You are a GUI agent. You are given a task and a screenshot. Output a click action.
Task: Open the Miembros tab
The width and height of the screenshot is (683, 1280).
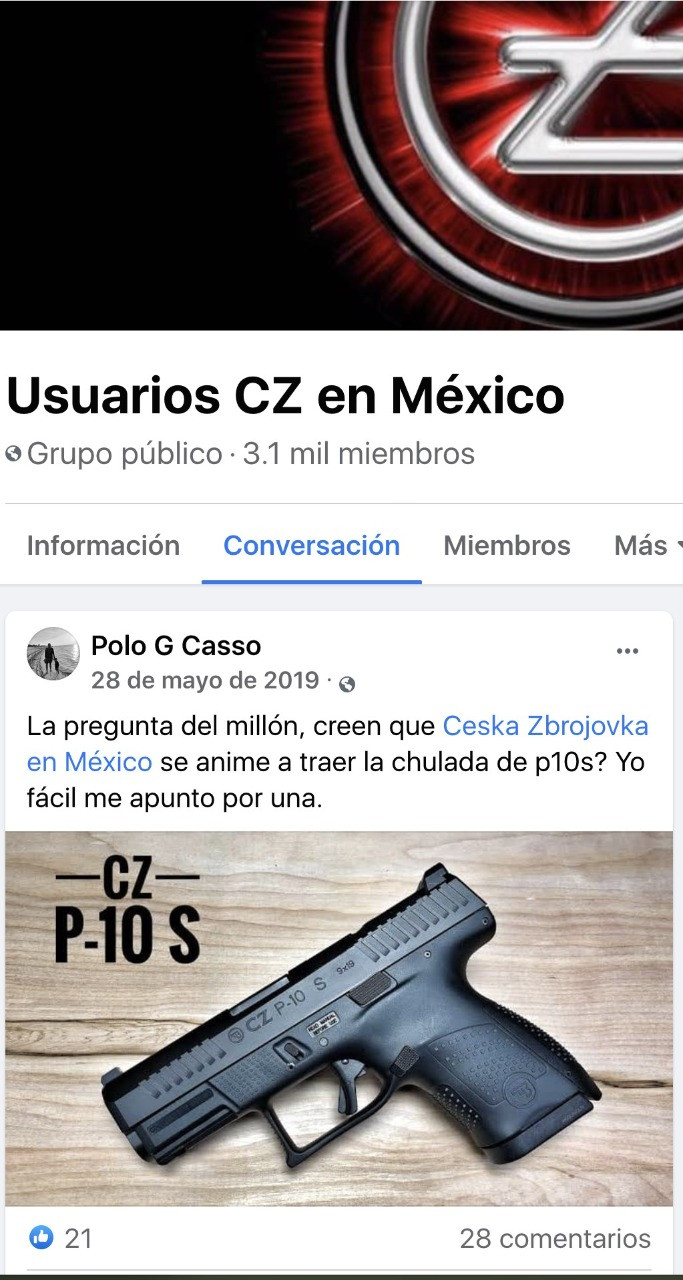507,546
